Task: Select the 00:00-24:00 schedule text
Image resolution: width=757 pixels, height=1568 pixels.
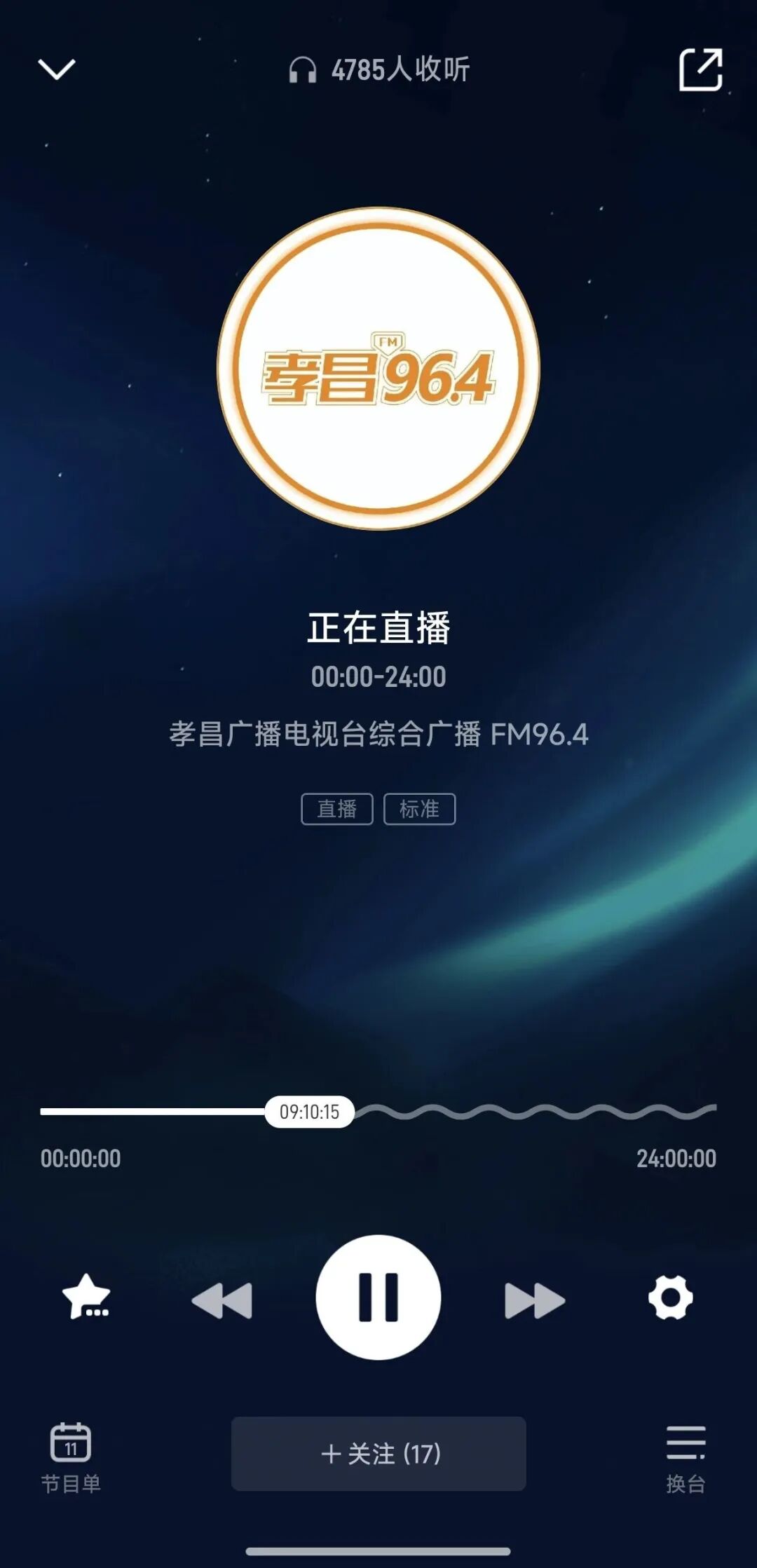Action: [x=378, y=676]
